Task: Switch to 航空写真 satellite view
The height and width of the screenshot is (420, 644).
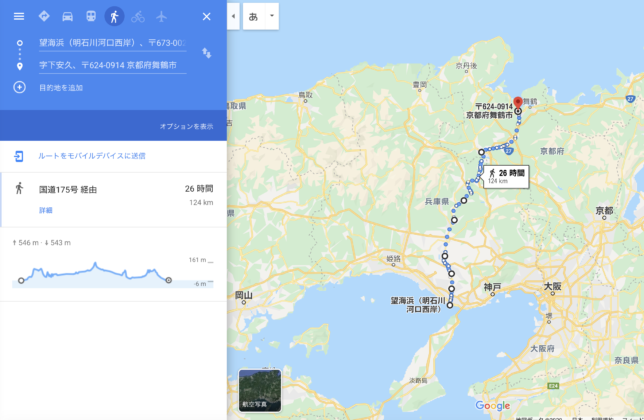Action: click(x=259, y=391)
